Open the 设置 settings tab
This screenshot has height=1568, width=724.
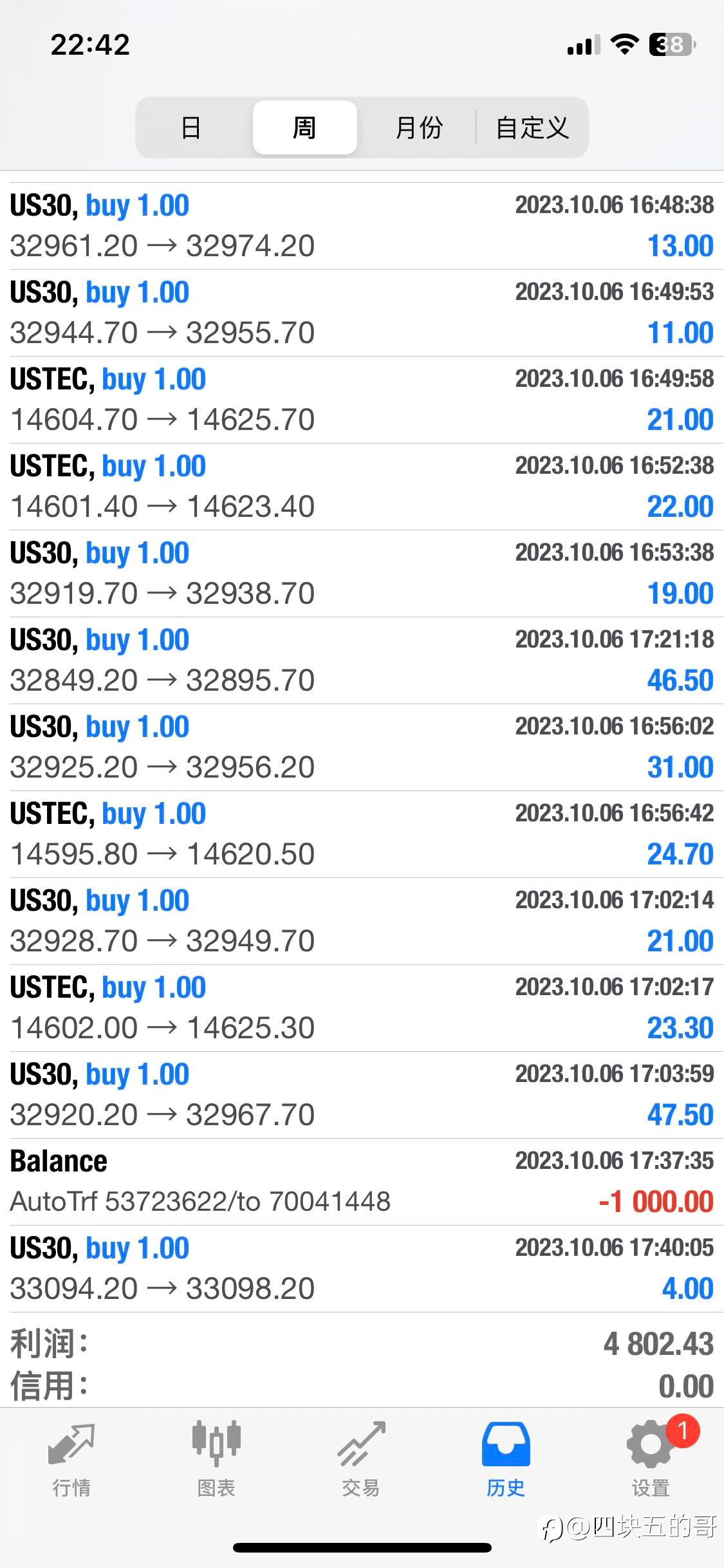[651, 1459]
